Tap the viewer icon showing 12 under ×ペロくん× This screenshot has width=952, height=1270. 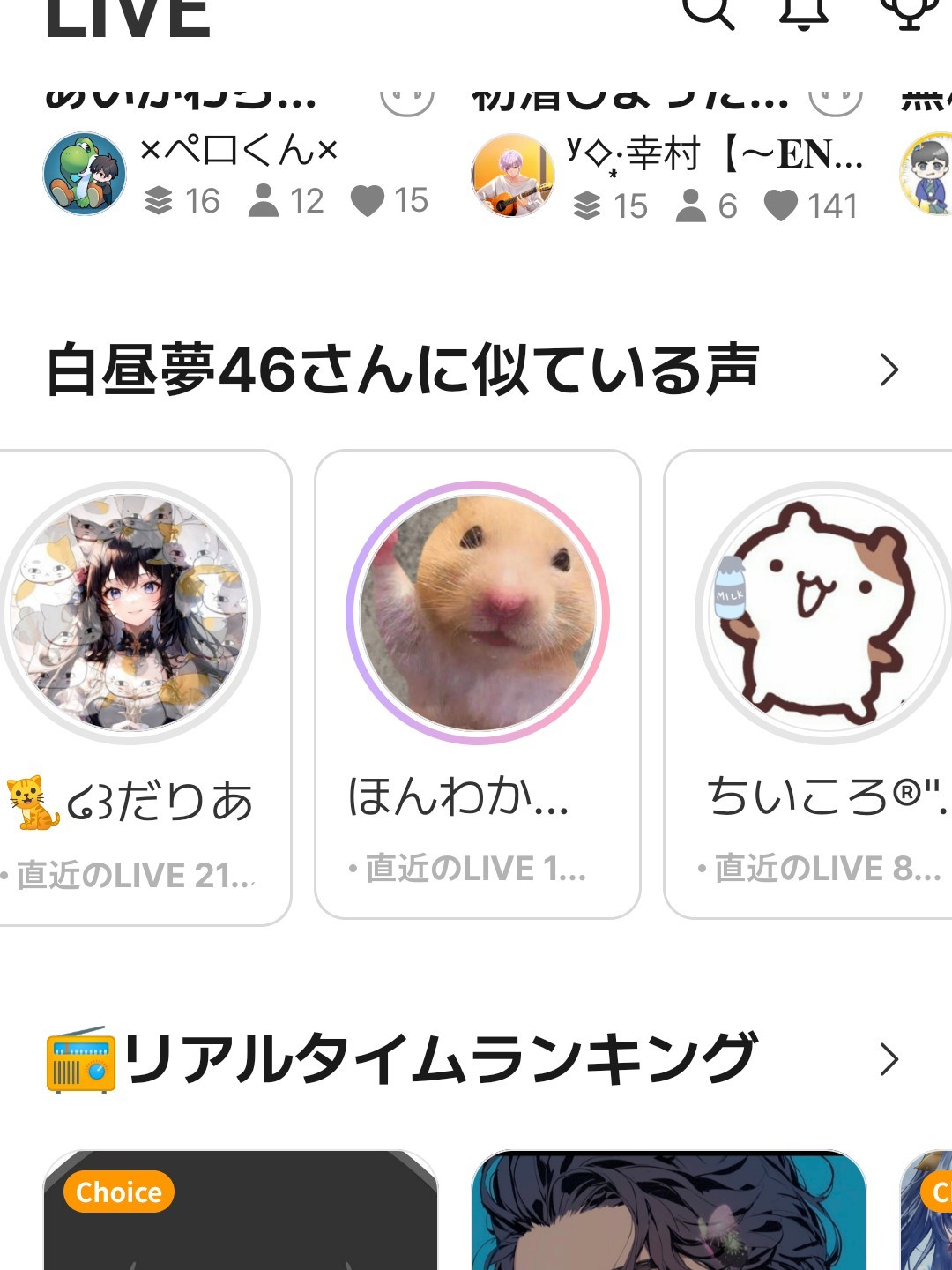coord(264,202)
